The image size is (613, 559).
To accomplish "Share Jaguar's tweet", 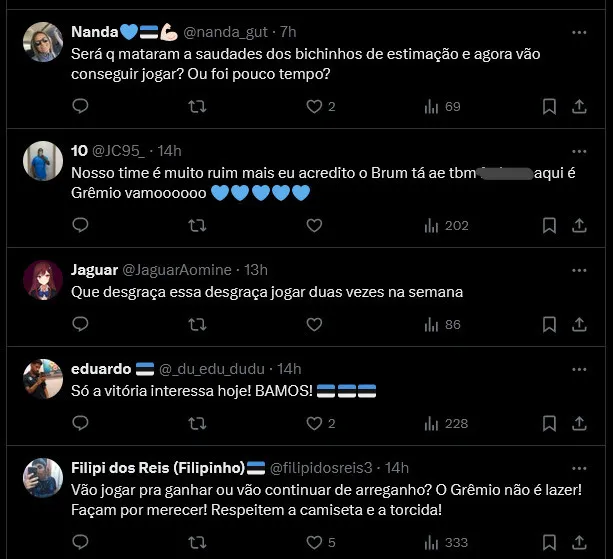I will [579, 324].
